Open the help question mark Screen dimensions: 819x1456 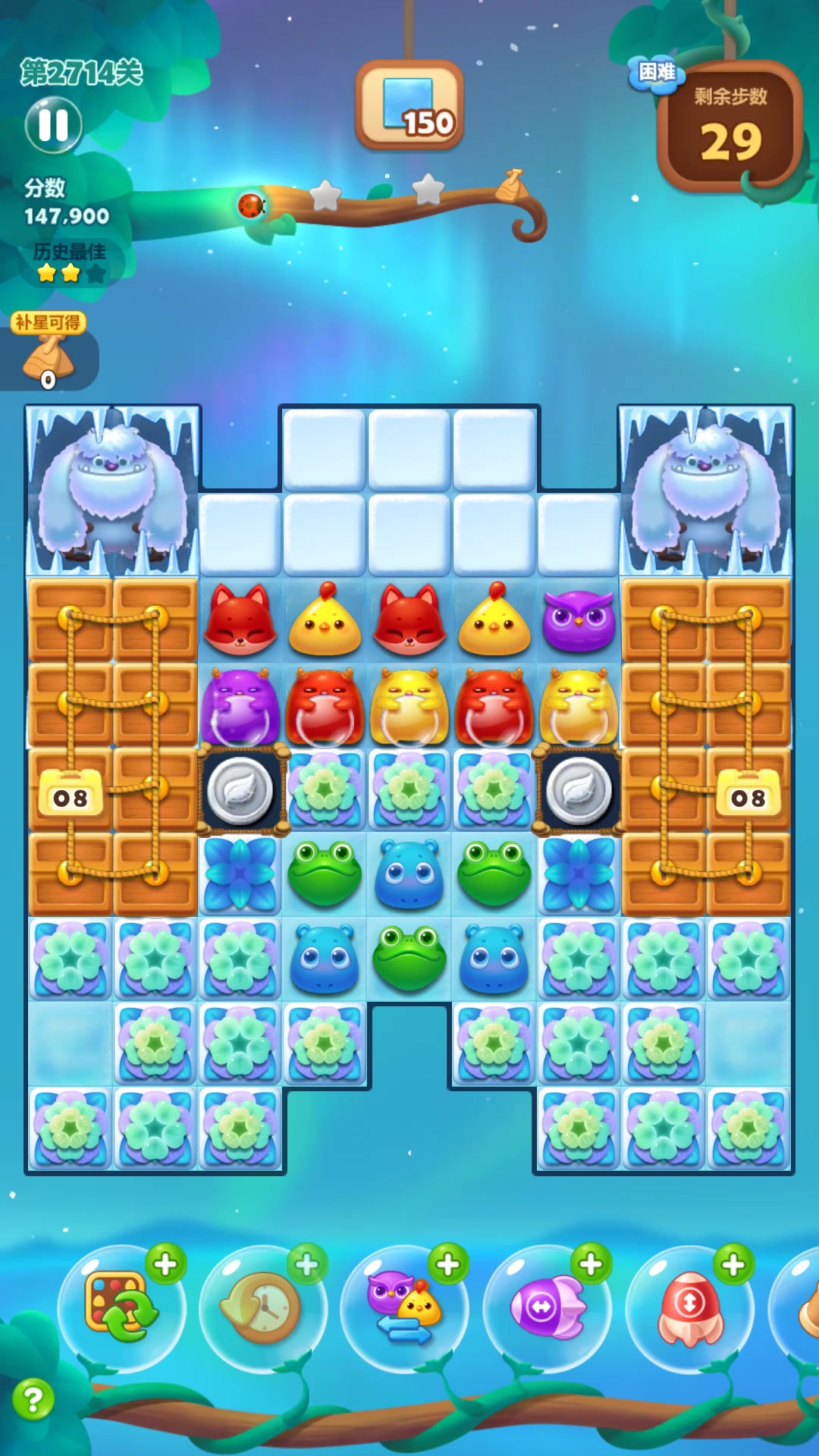pyautogui.click(x=33, y=1399)
